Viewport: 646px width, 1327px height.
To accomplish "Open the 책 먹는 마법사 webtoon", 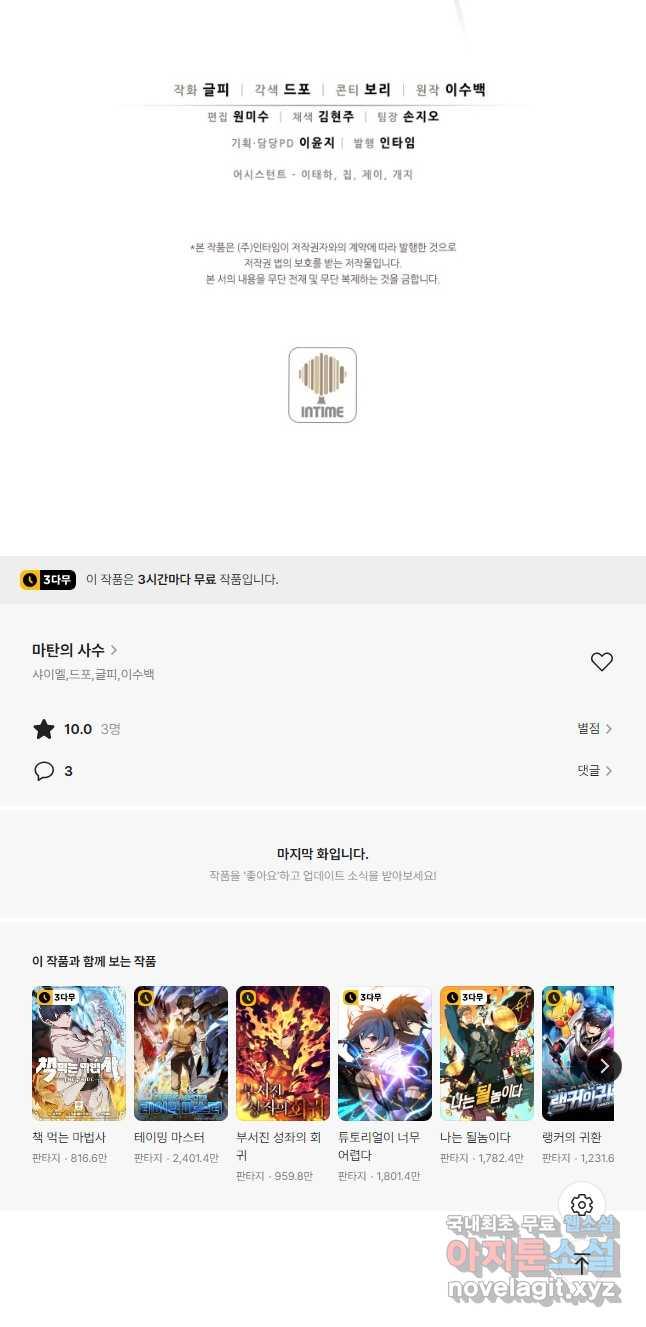I will (x=79, y=1053).
